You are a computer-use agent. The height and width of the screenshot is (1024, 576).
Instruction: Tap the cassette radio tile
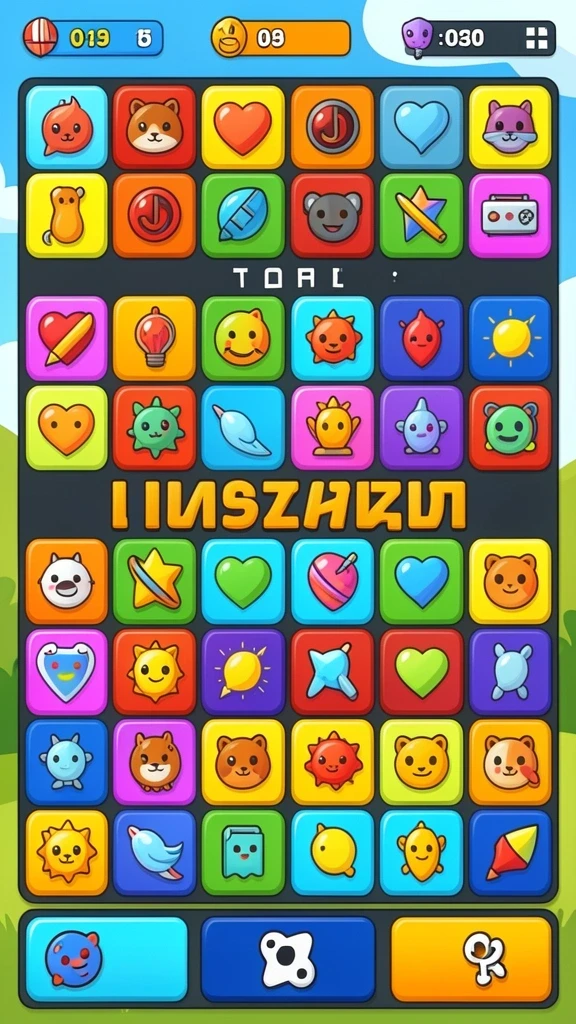[510, 216]
